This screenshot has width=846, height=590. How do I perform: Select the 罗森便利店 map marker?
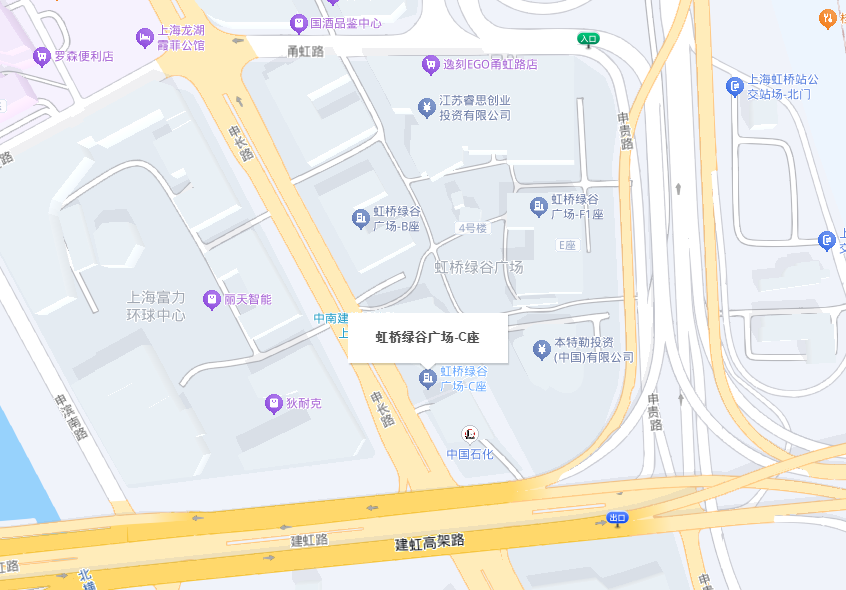coord(42,56)
